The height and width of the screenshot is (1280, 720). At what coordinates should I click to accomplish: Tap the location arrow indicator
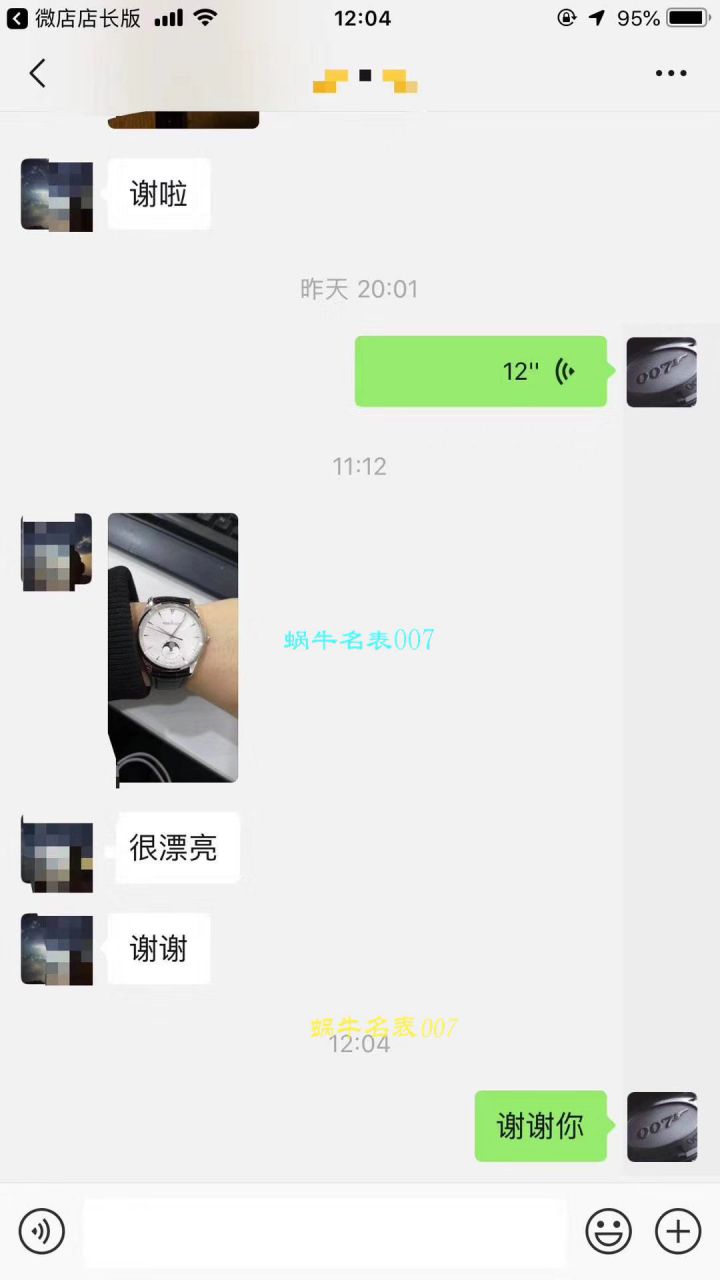(597, 17)
